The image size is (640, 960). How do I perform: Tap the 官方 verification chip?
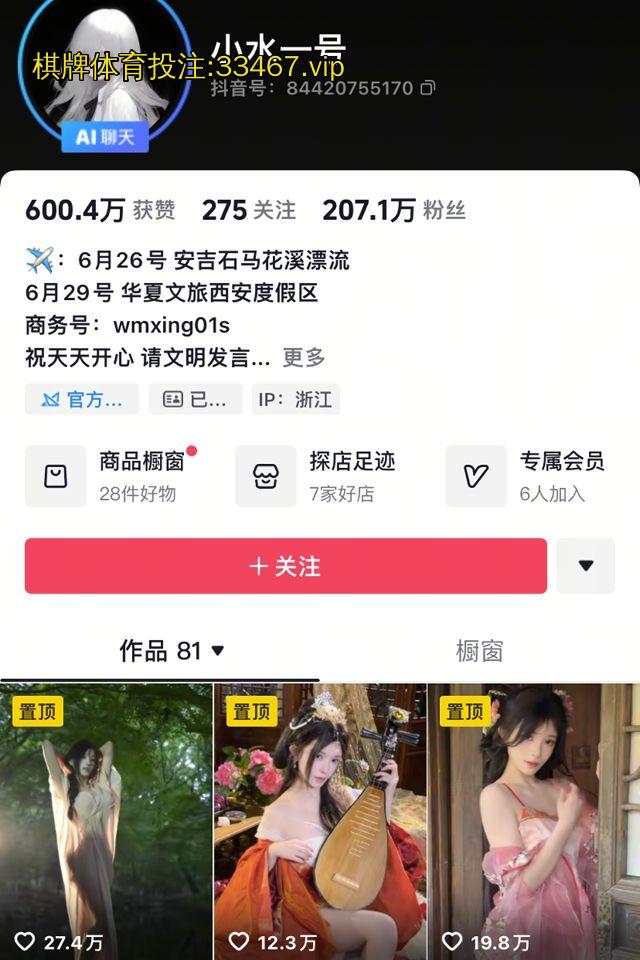click(82, 399)
